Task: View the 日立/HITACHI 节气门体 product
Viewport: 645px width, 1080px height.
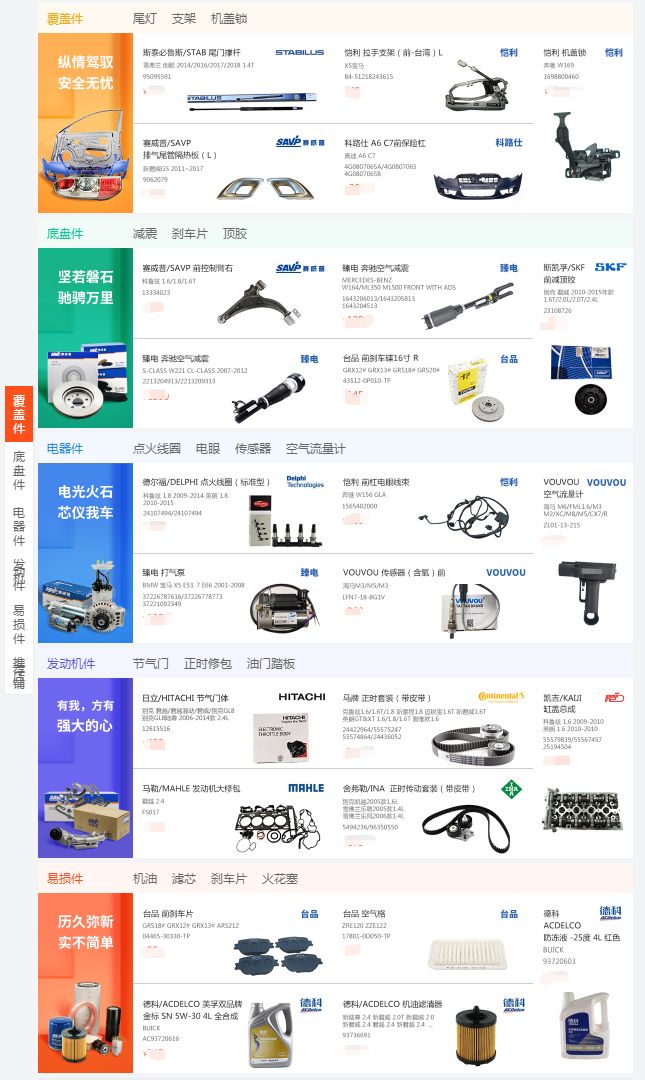Action: 185,698
